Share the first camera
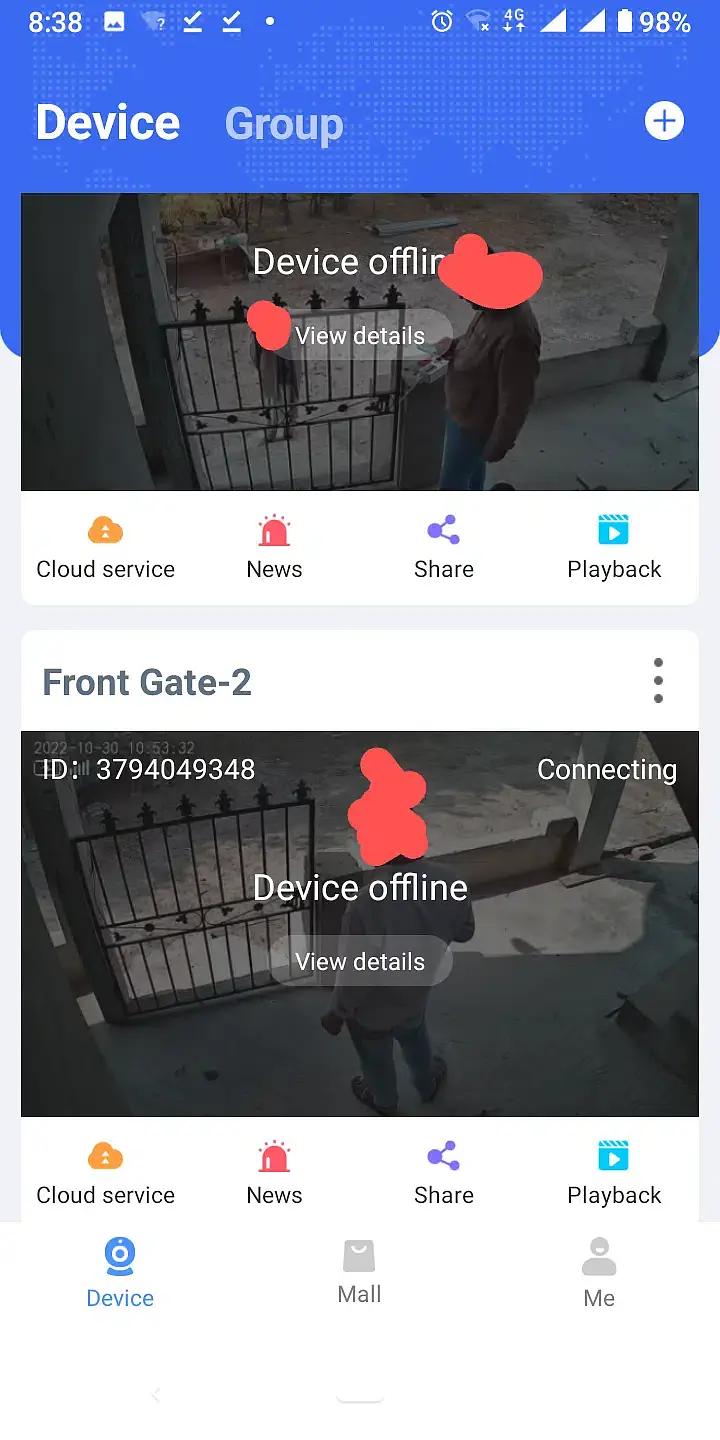Viewport: 720px width, 1440px height. point(443,548)
